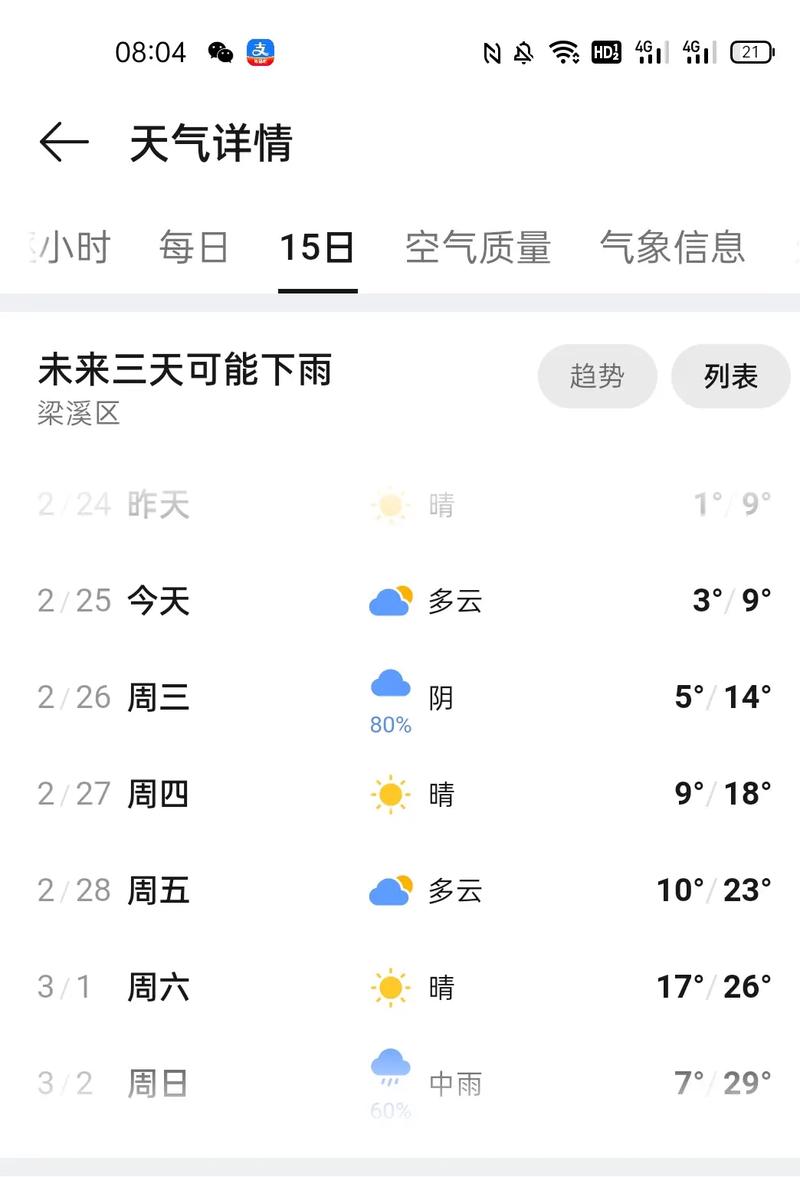The image size is (800, 1177).
Task: Open the Alipay icon in the status bar
Action: pos(261,53)
